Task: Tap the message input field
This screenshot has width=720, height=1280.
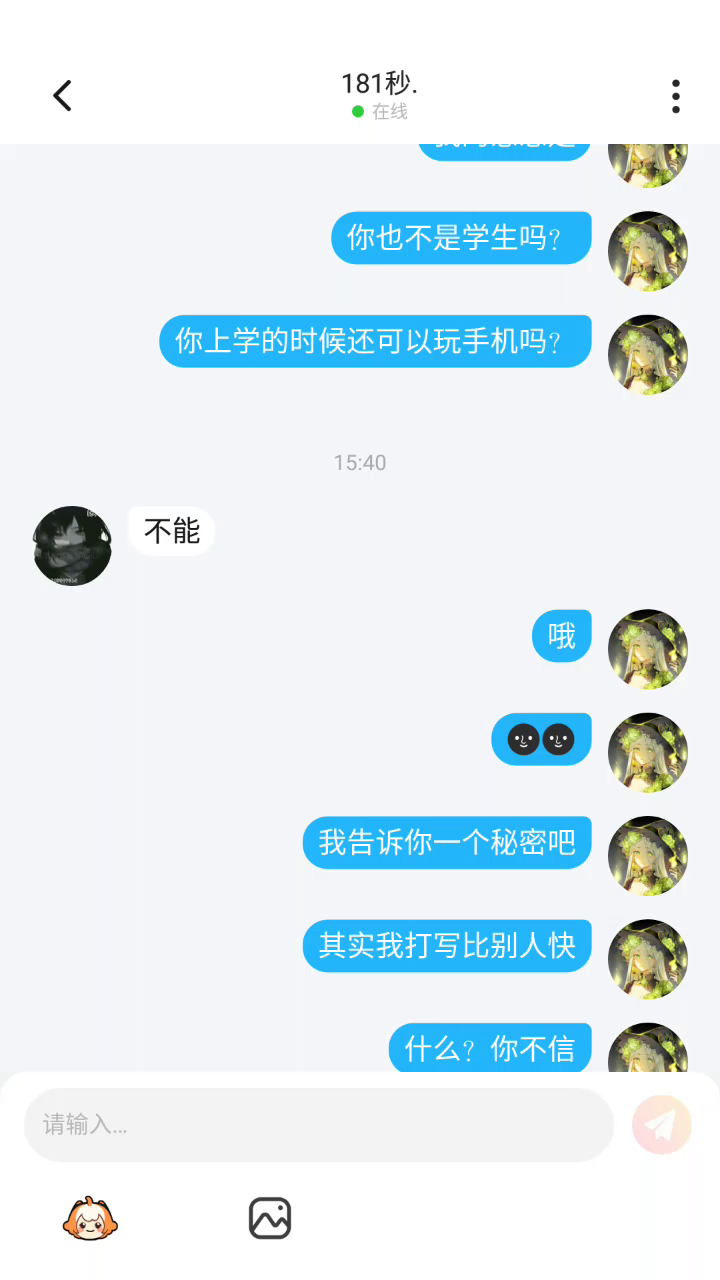Action: (318, 1125)
